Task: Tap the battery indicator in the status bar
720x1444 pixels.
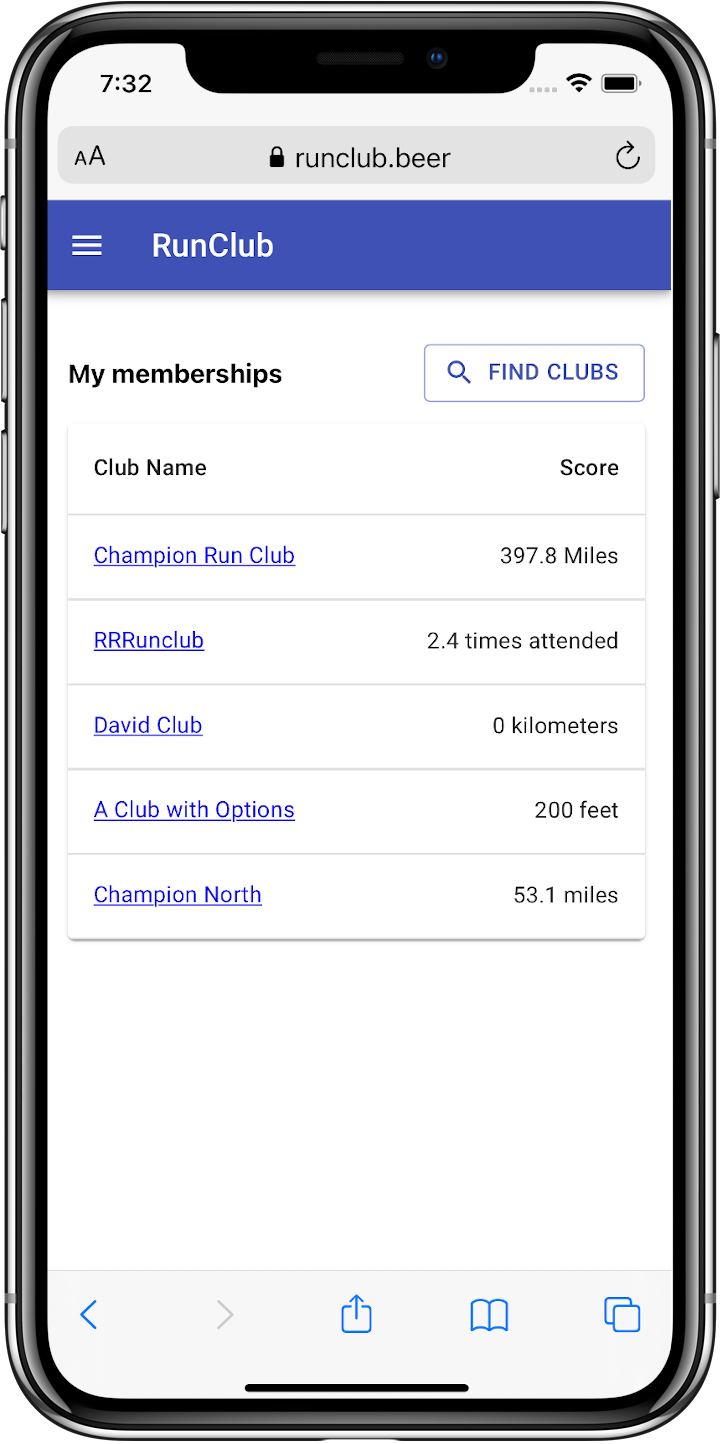Action: click(622, 85)
